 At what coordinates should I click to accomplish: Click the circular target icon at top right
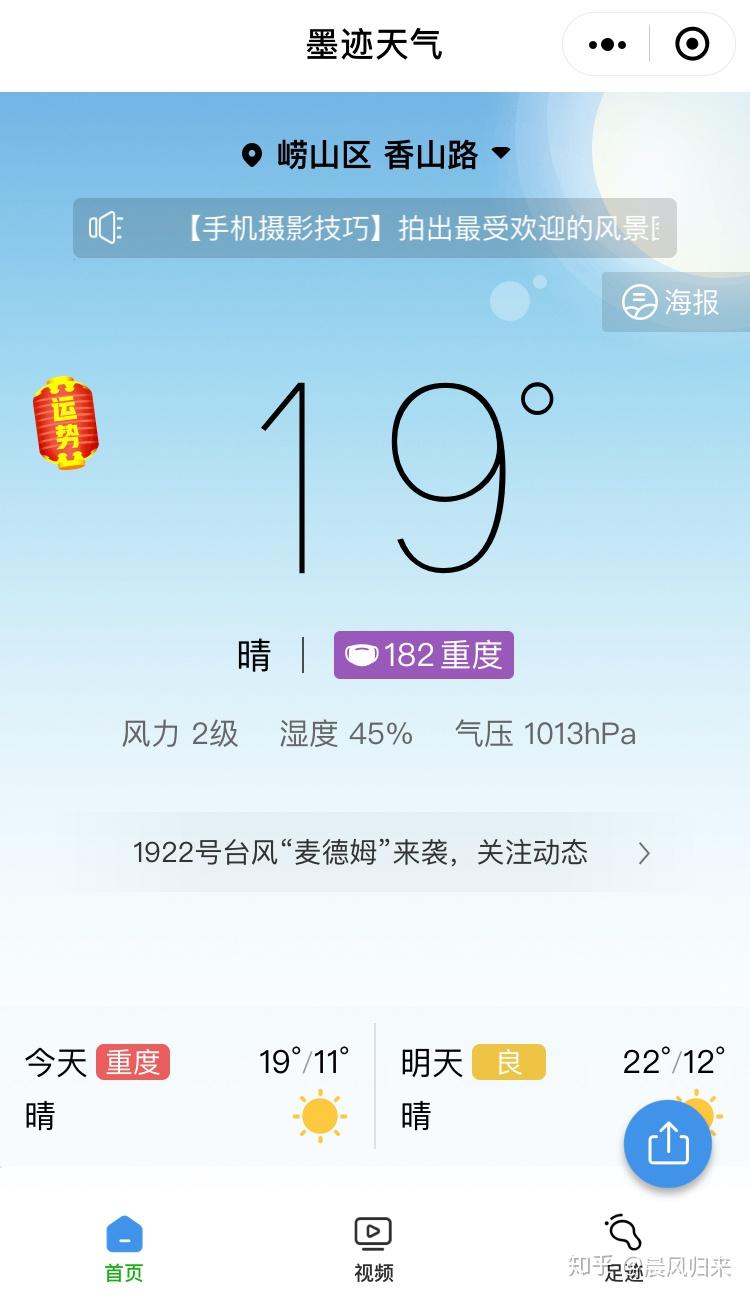690,44
